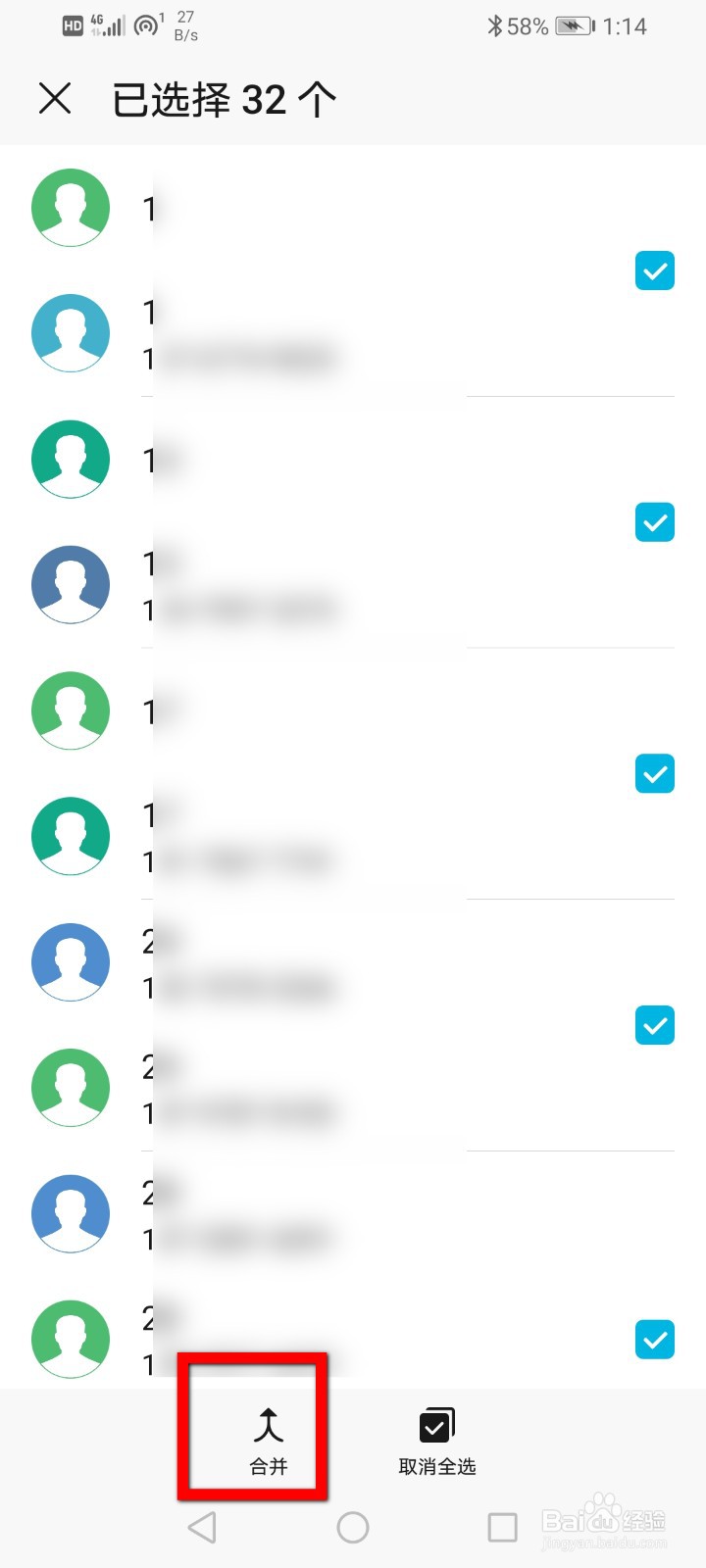Close selection mode with the X
Viewport: 706px width, 1568px height.
click(56, 98)
